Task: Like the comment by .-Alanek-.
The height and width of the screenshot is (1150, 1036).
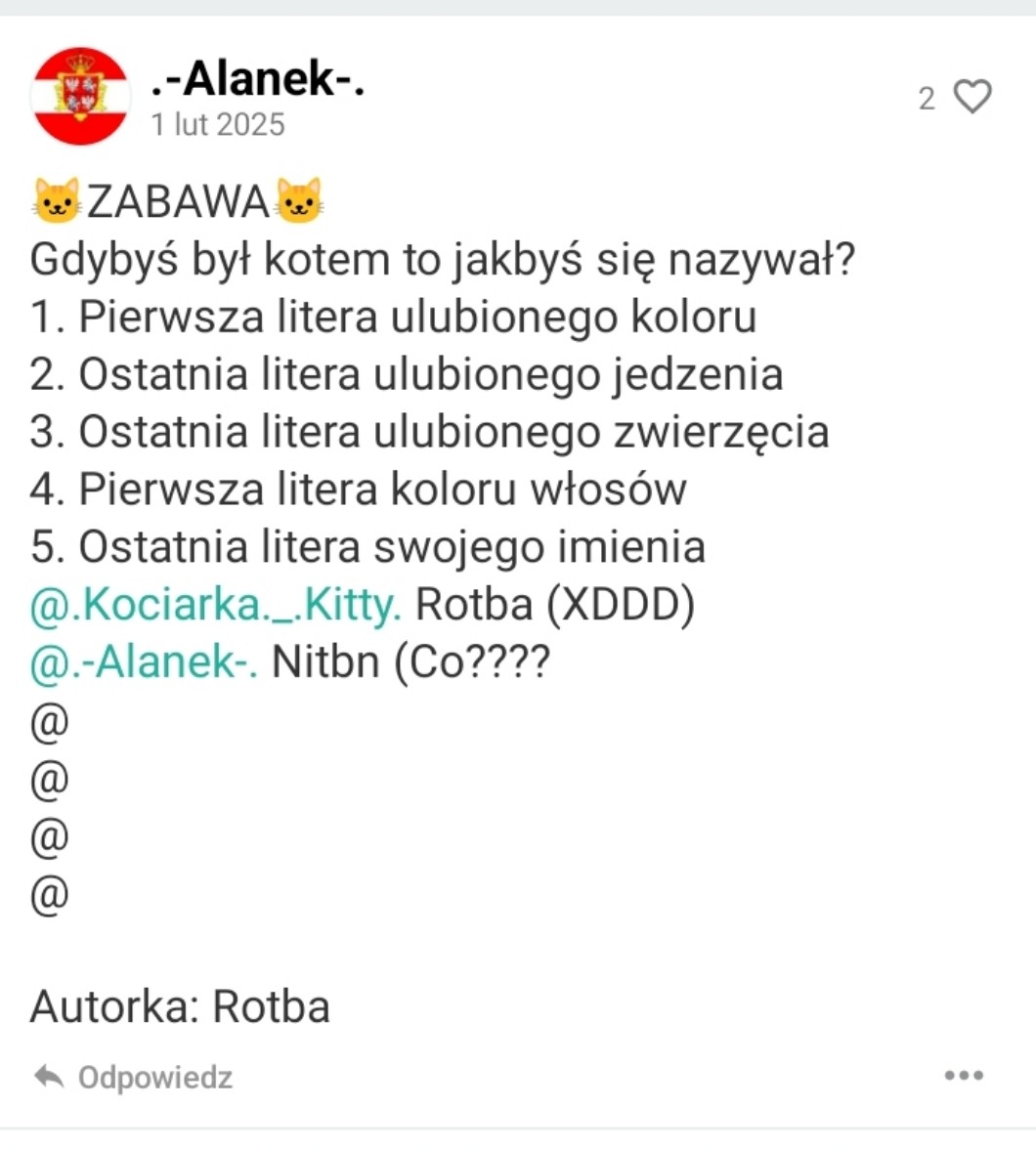Action: tap(971, 97)
